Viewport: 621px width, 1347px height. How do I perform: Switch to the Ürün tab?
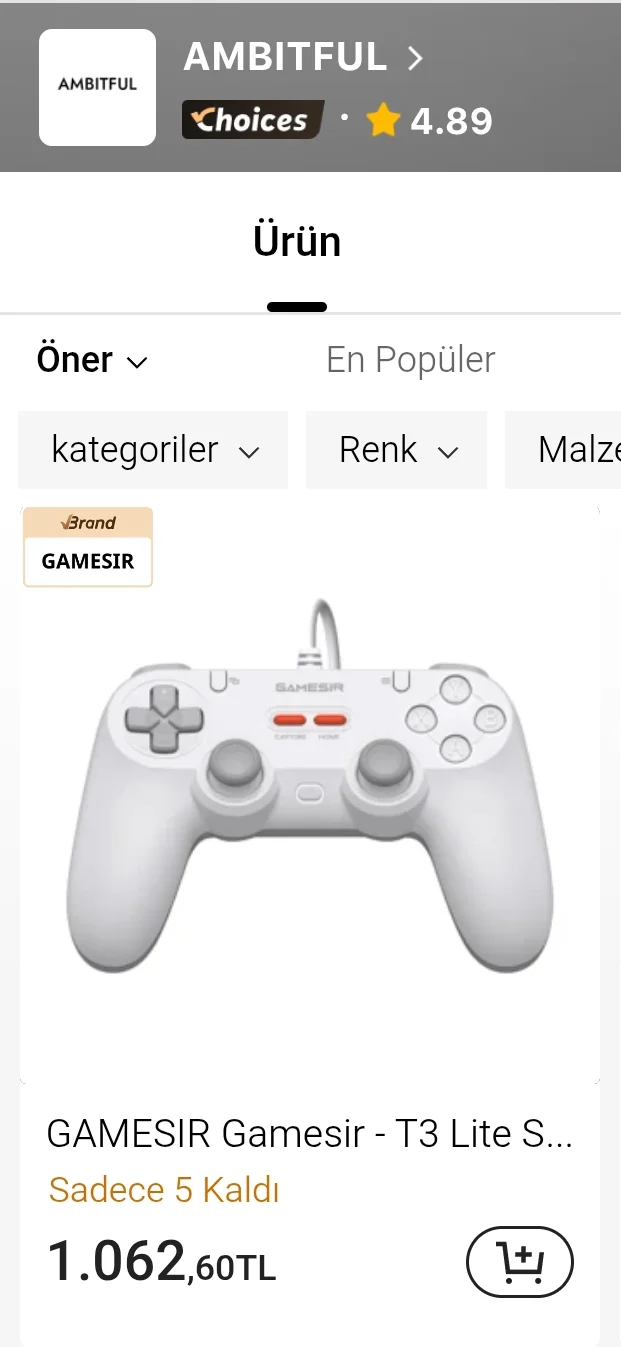click(x=297, y=243)
